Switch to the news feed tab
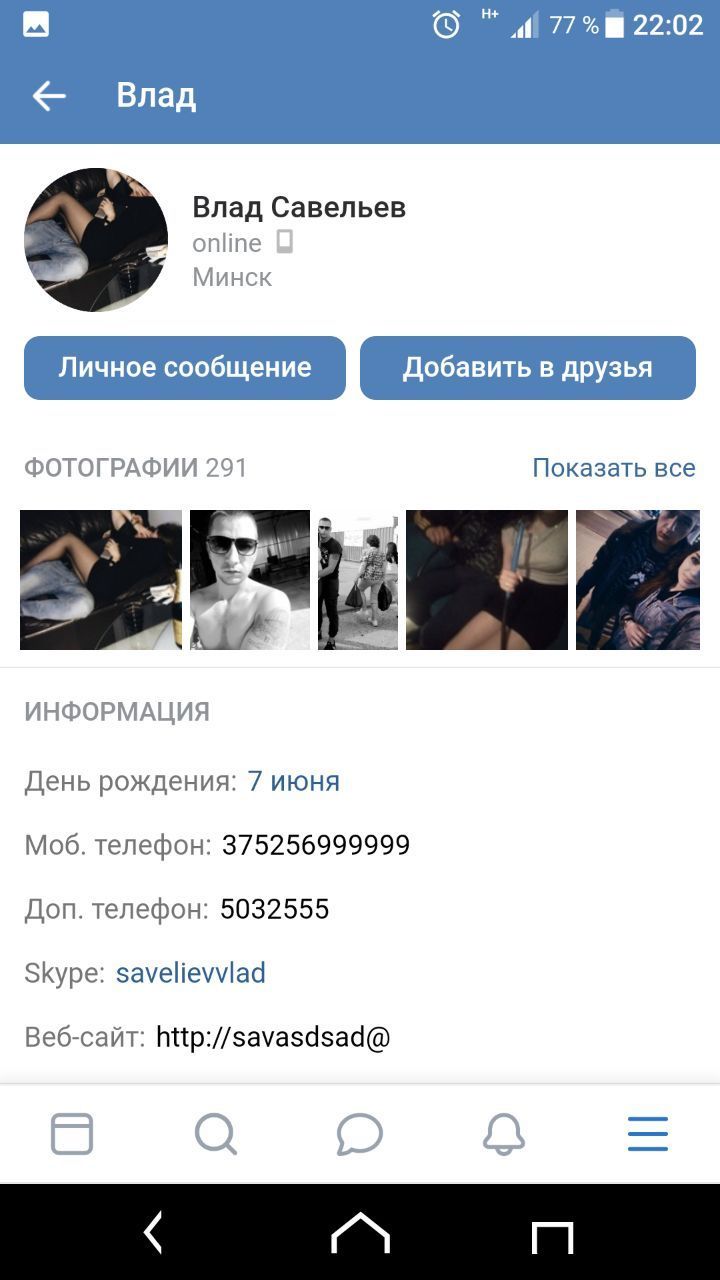 [72, 1134]
